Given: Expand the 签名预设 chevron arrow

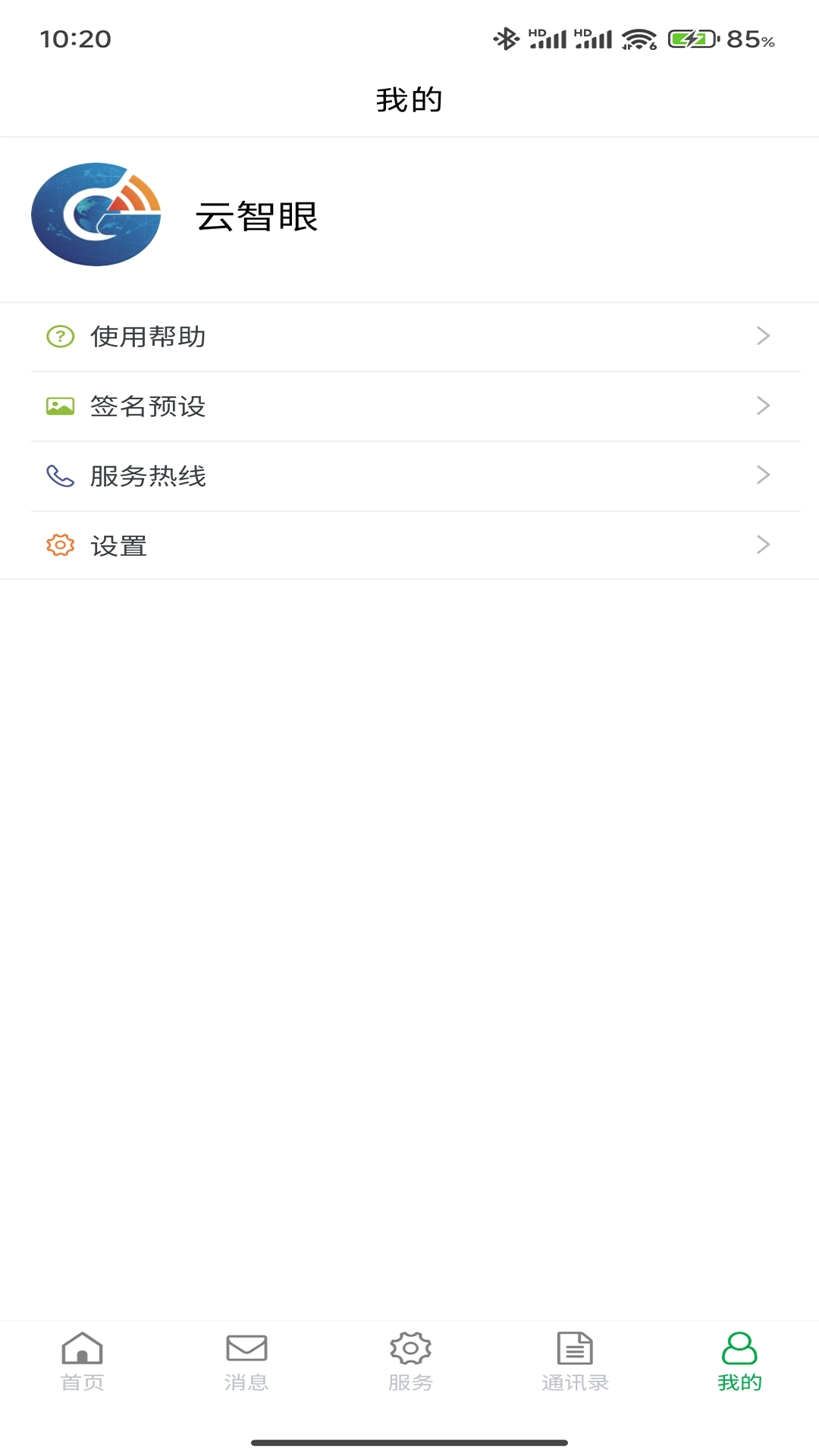Looking at the screenshot, I should (x=763, y=406).
